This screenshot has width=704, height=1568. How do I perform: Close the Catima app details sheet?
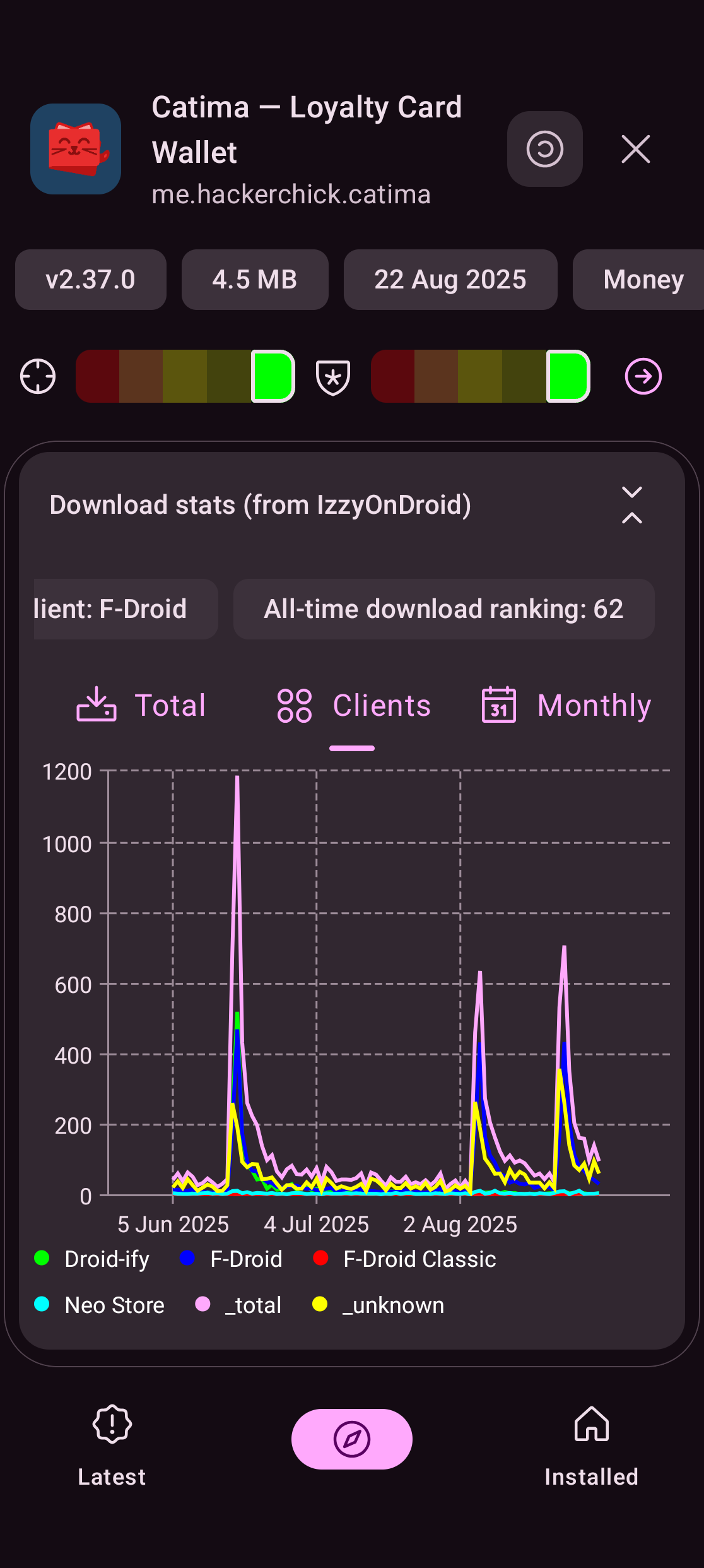click(635, 150)
